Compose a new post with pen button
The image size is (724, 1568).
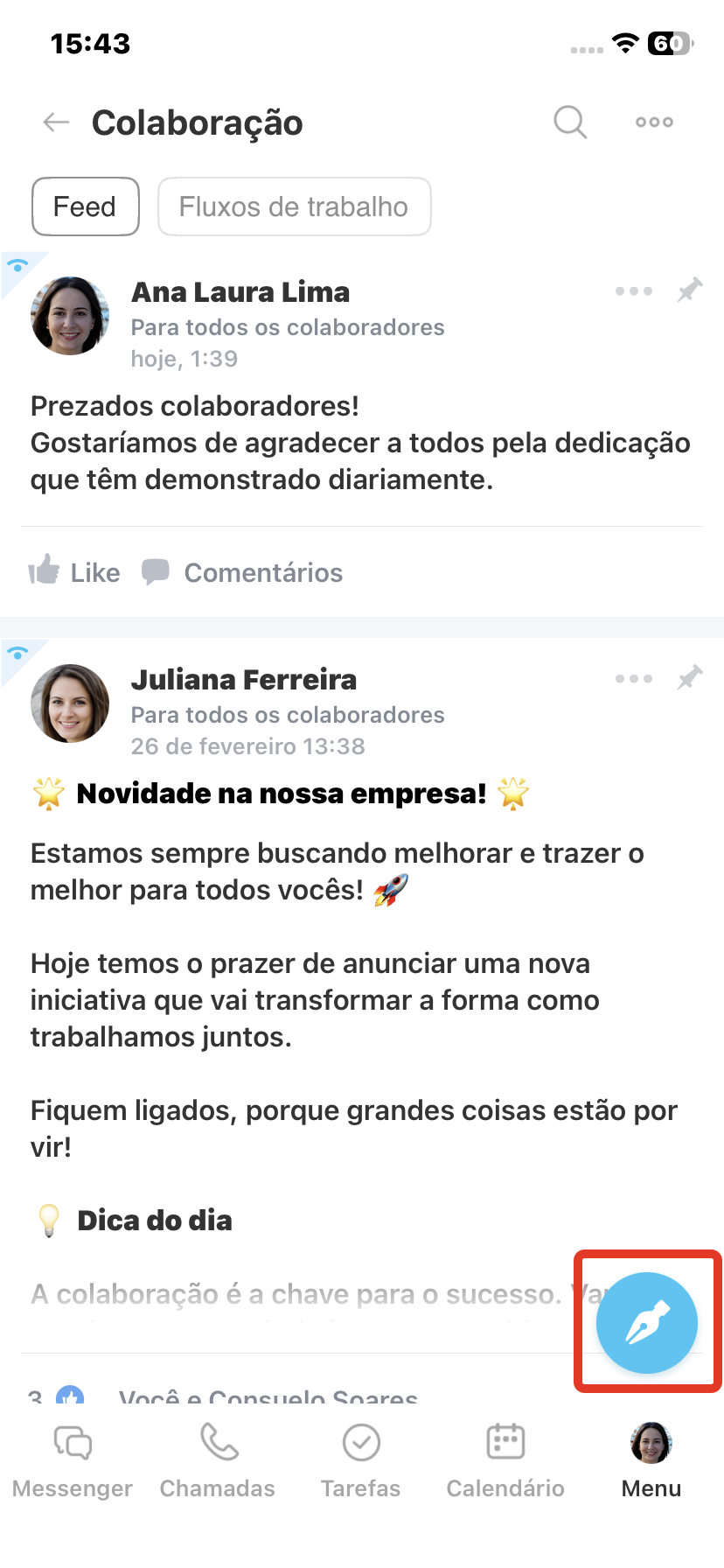click(x=646, y=1322)
